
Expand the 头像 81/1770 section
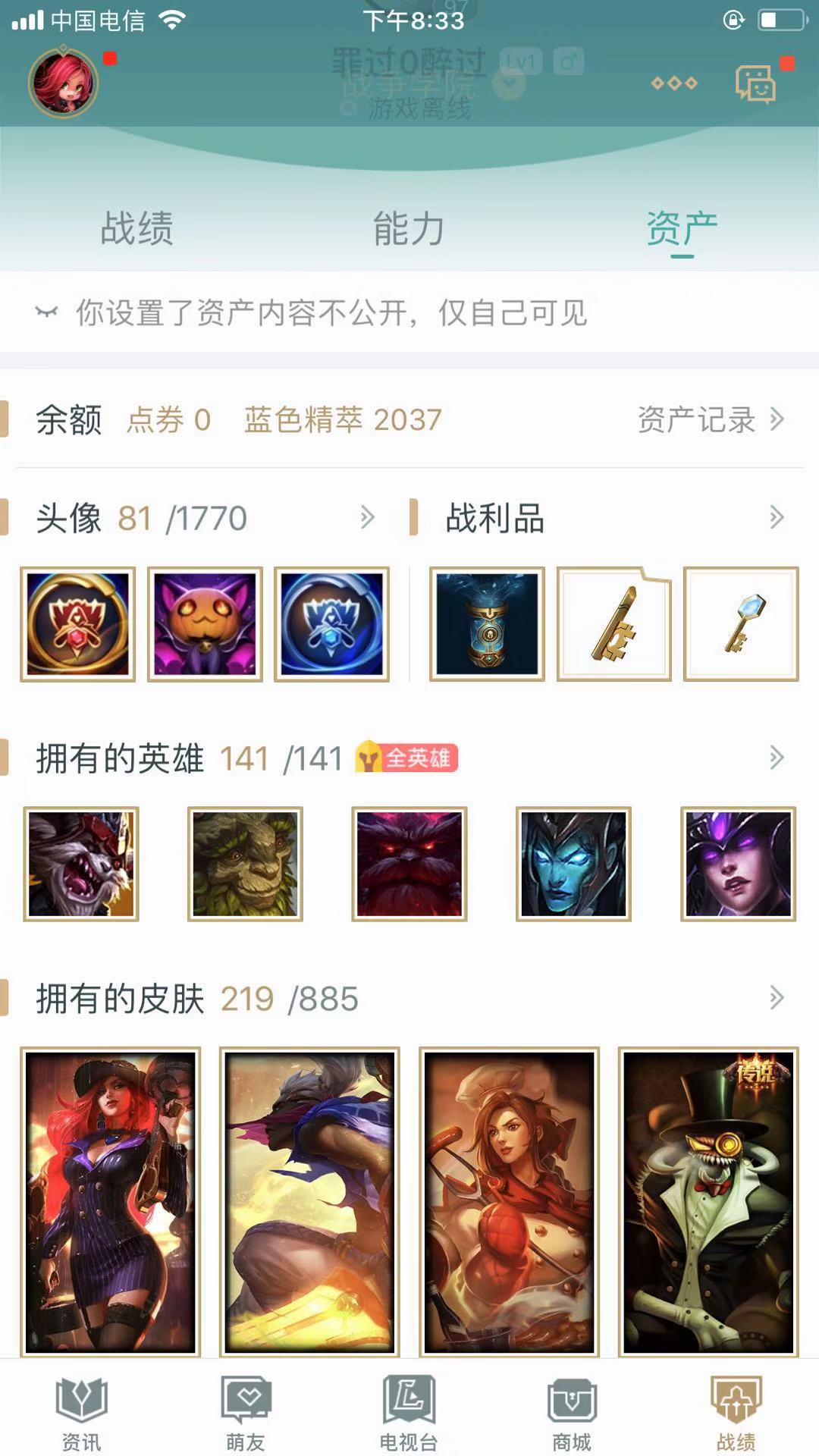click(367, 518)
